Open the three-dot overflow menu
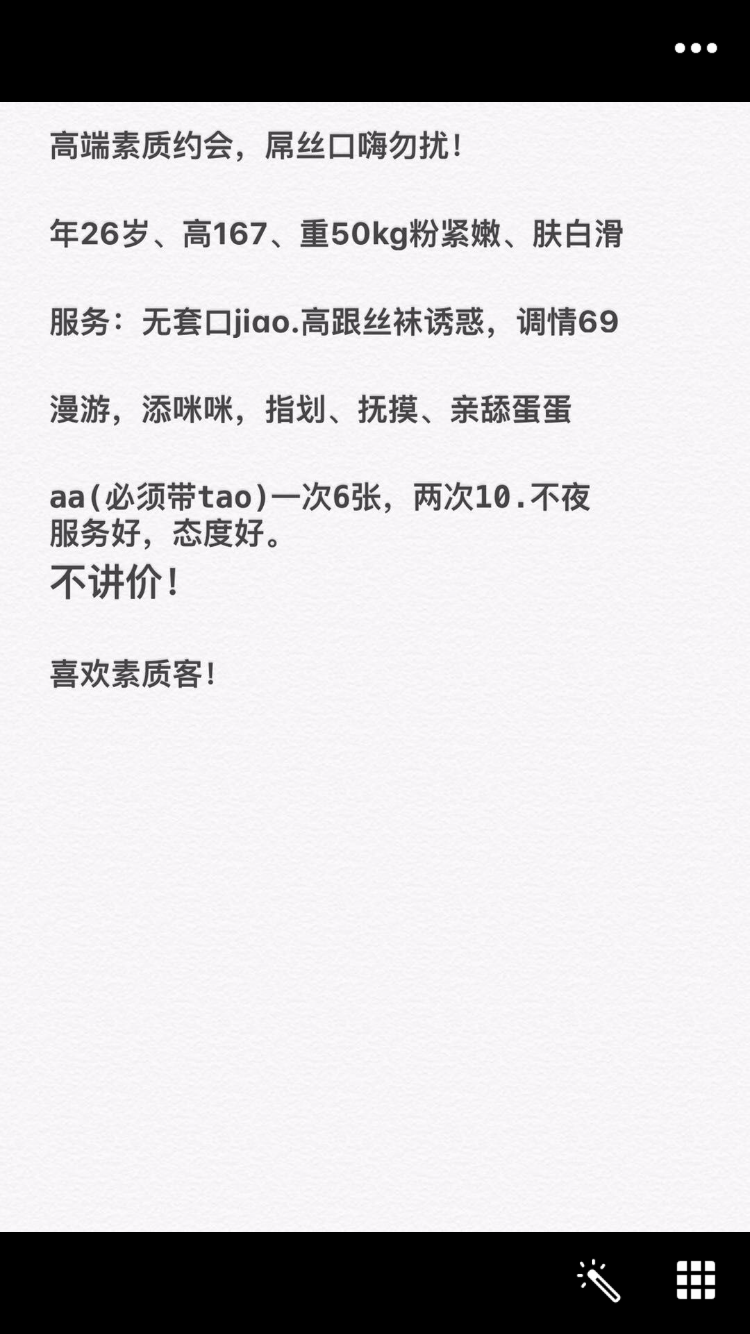 (696, 48)
